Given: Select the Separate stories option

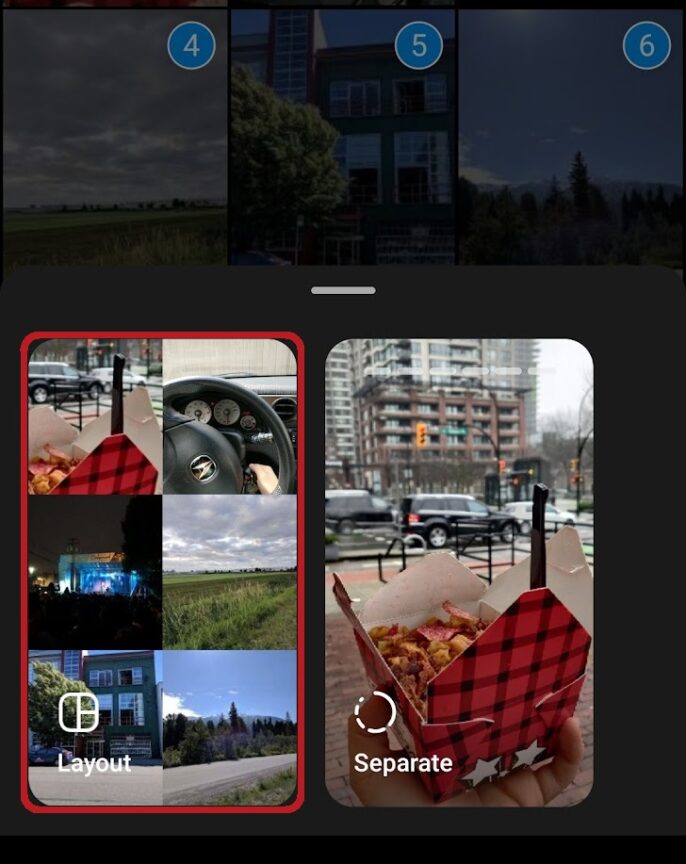Looking at the screenshot, I should (x=459, y=571).
